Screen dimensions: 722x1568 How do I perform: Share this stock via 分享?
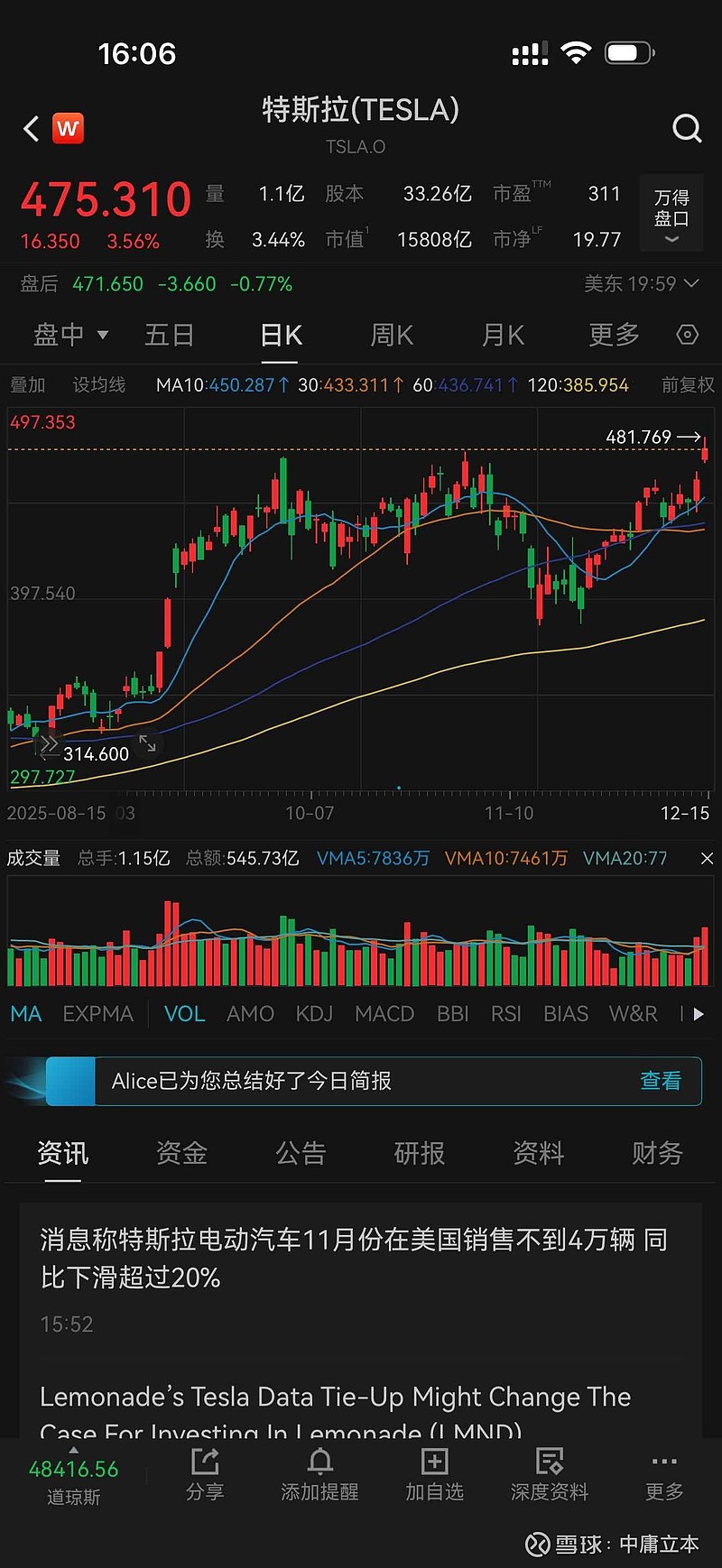(205, 1474)
